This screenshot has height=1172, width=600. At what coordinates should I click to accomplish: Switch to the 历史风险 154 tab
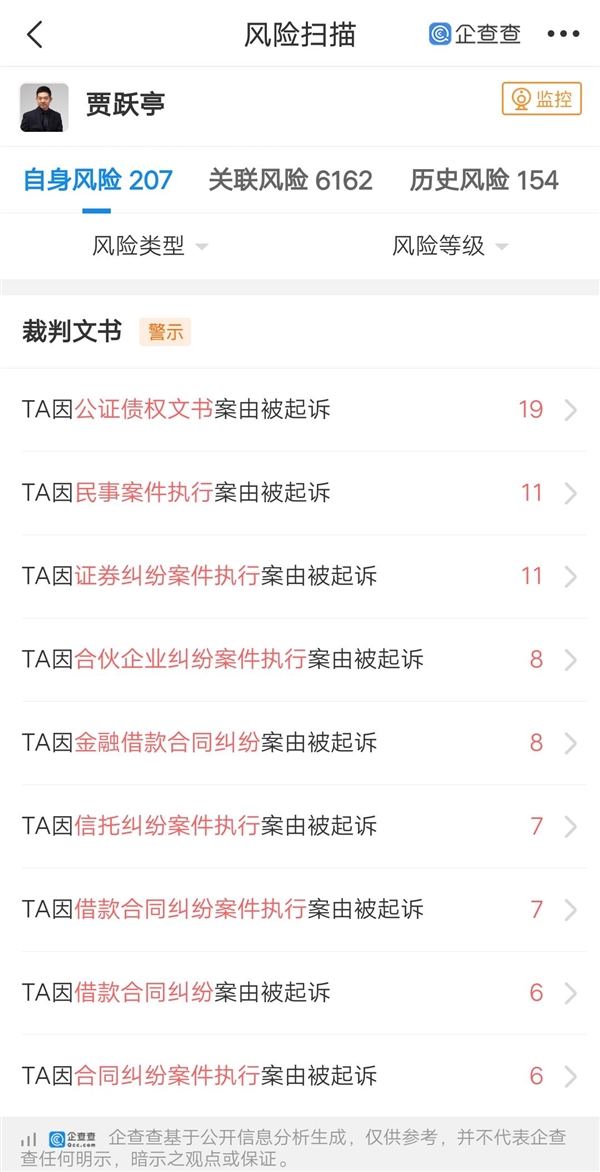coord(484,181)
